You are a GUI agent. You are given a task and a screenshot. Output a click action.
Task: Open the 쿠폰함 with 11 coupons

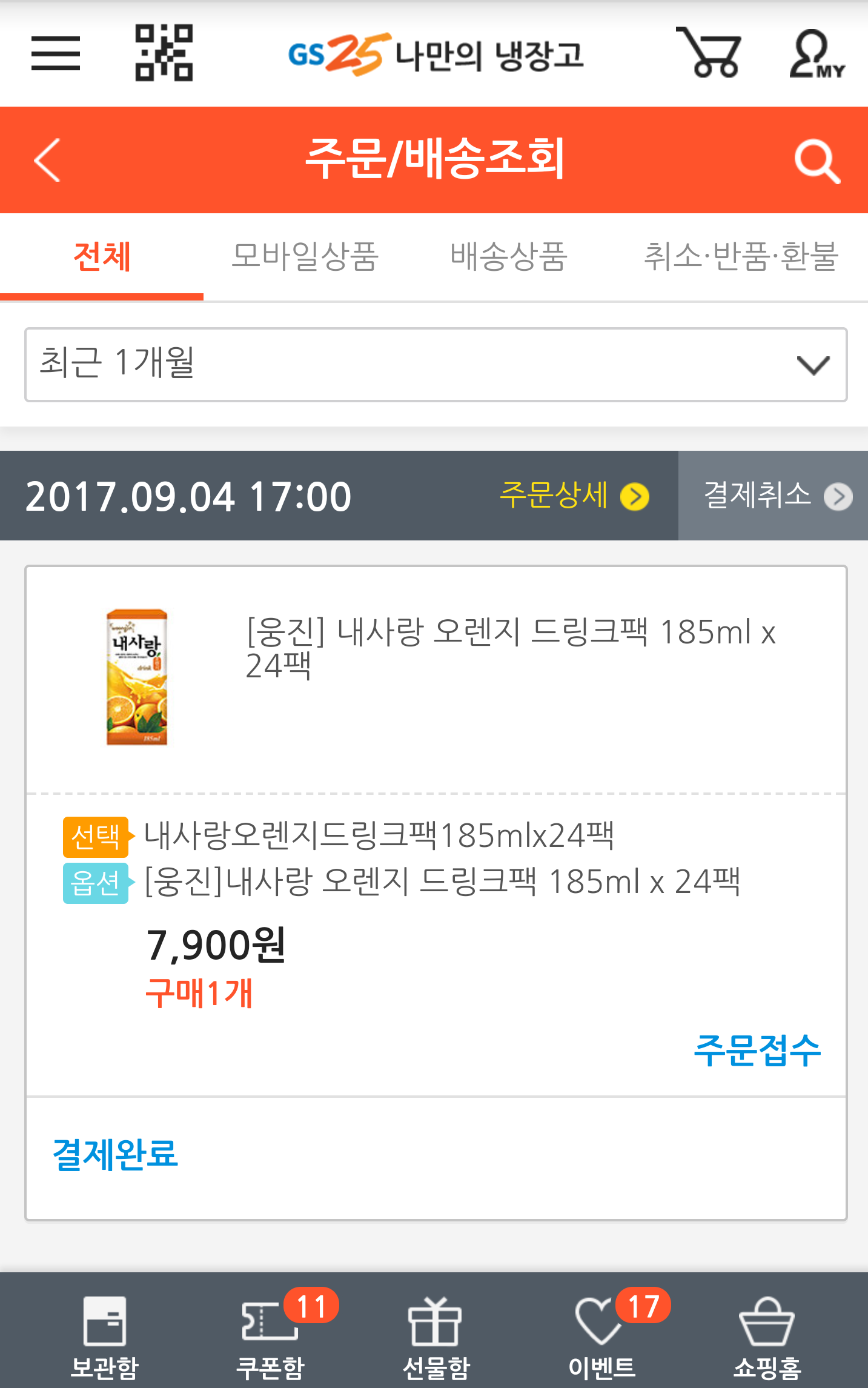click(x=270, y=1337)
